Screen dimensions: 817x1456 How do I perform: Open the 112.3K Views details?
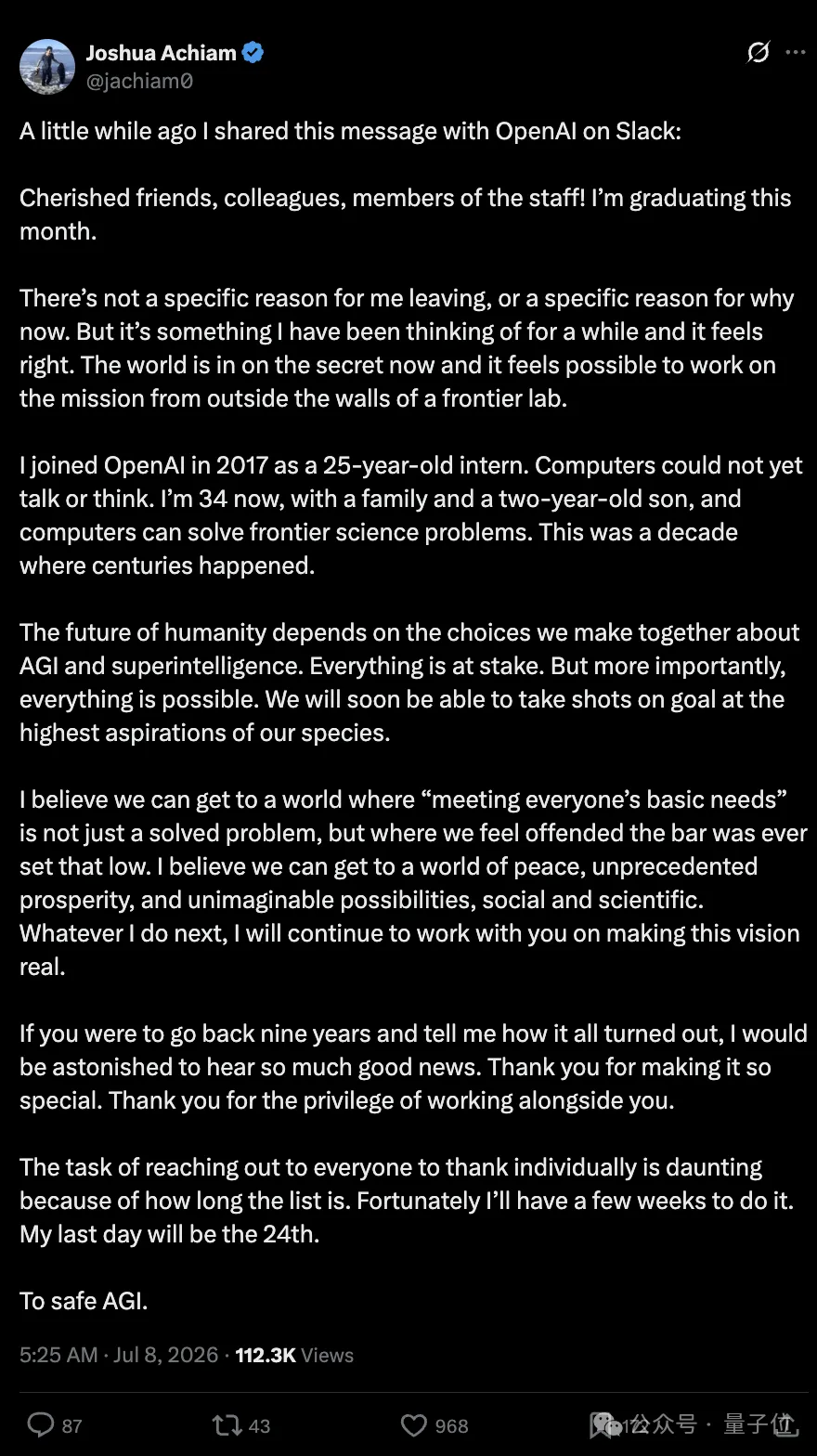[294, 1355]
